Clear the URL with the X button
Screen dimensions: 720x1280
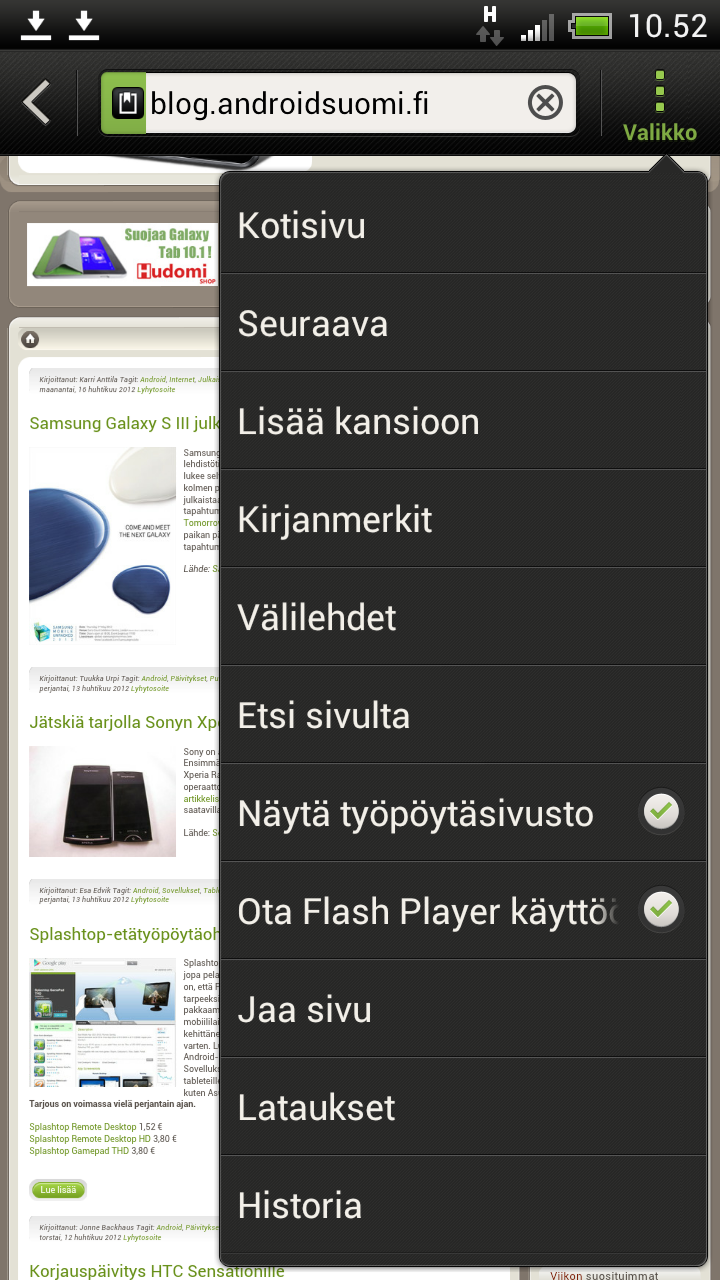[545, 103]
